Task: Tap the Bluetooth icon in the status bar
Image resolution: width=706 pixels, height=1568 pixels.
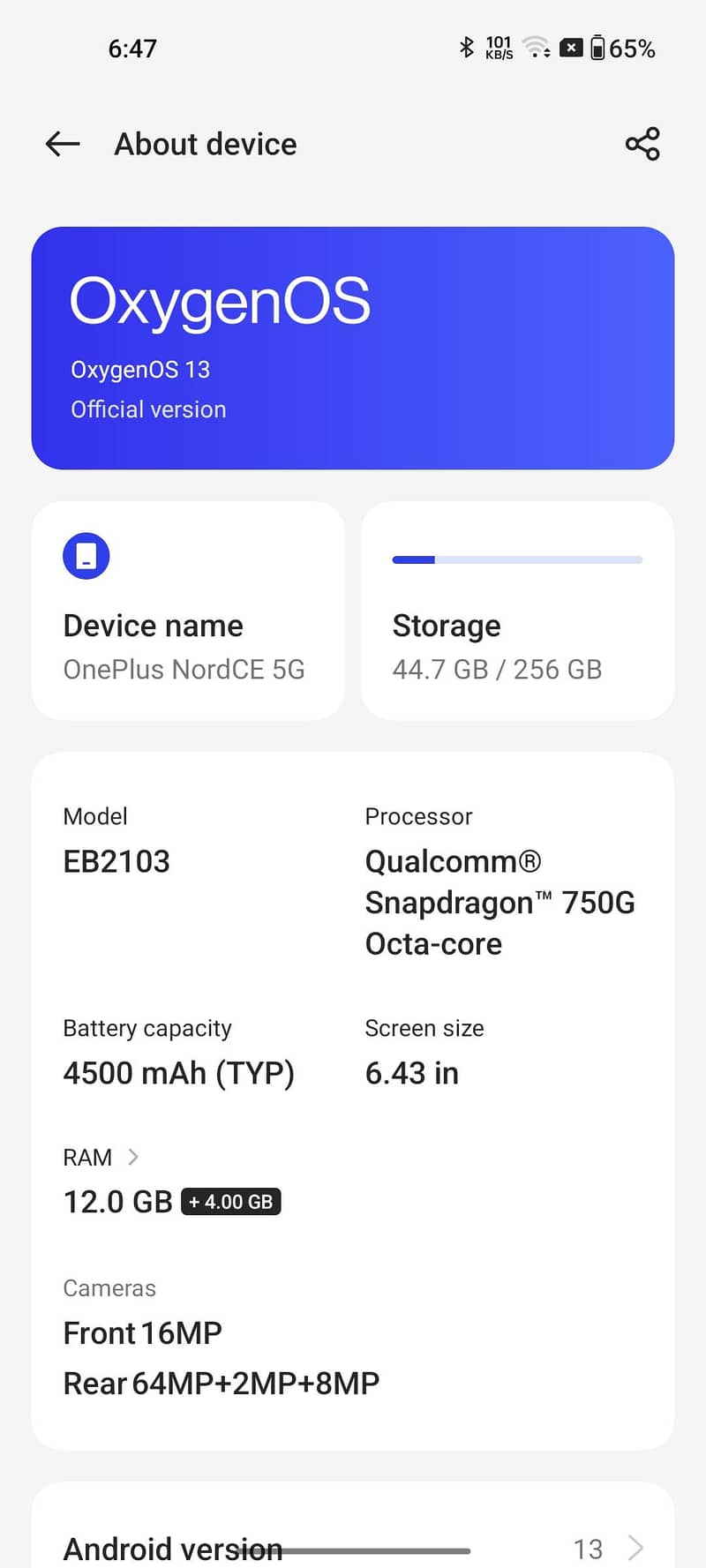Action: (x=466, y=48)
